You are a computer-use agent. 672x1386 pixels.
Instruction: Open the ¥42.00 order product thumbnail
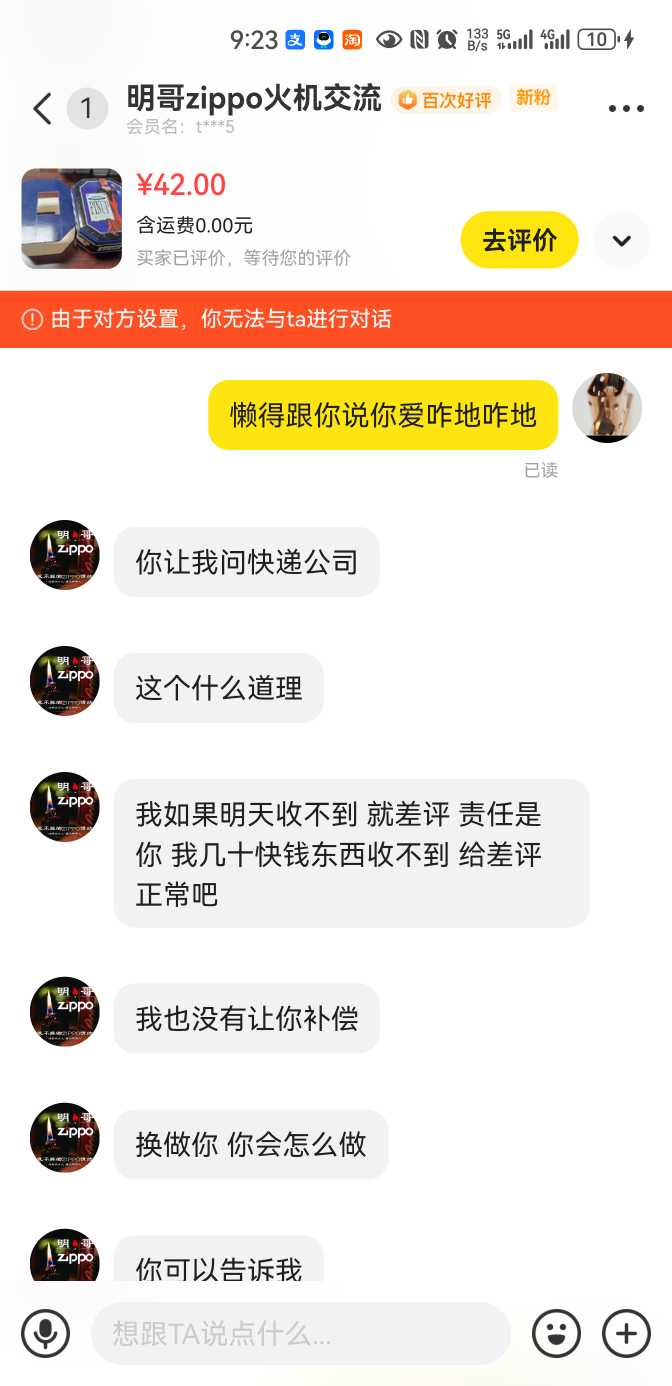72,219
